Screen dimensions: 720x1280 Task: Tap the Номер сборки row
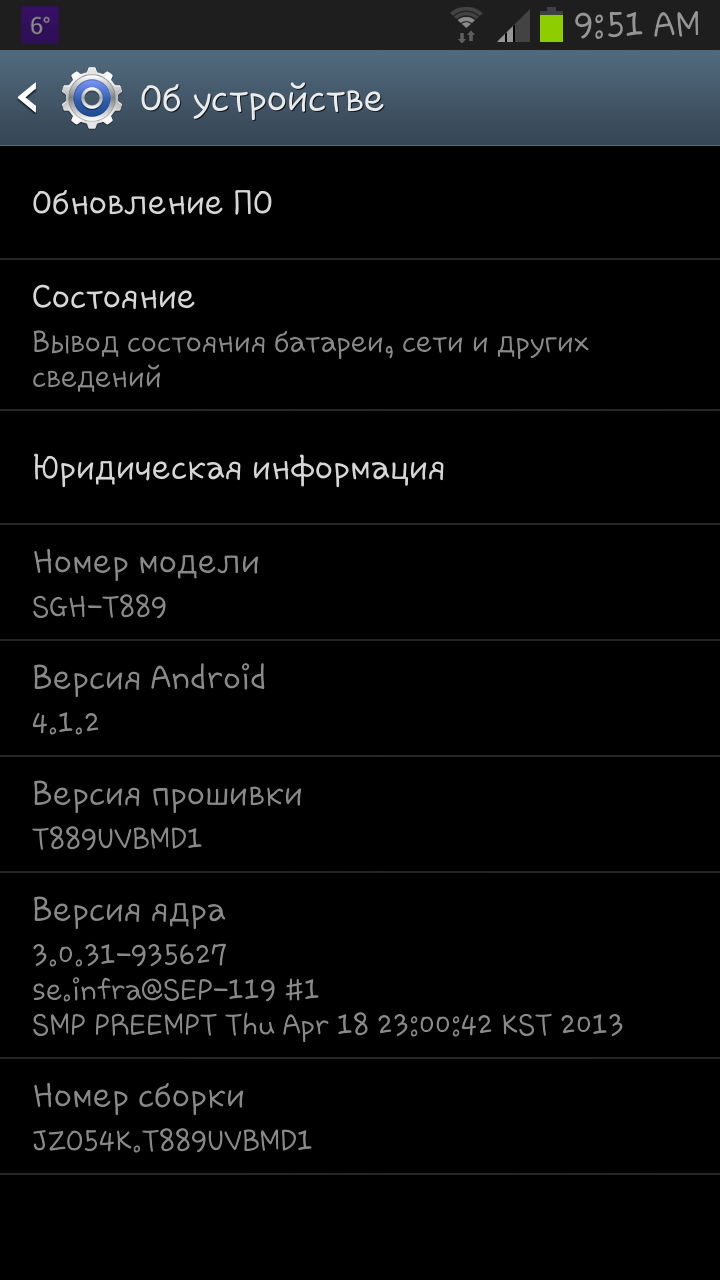(x=360, y=1117)
